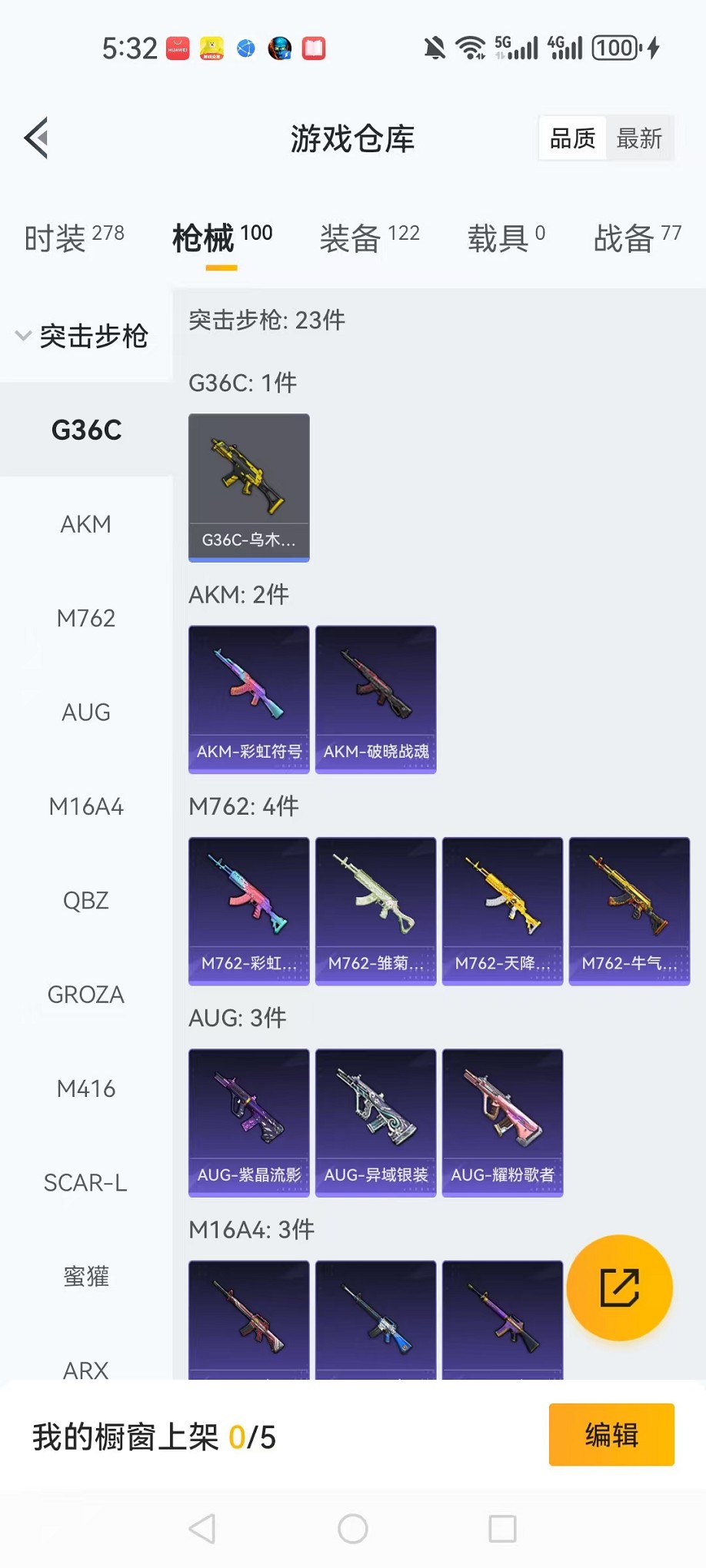This screenshot has height=1568, width=706.
Task: Tap the 编辑 button
Action: (x=611, y=1434)
